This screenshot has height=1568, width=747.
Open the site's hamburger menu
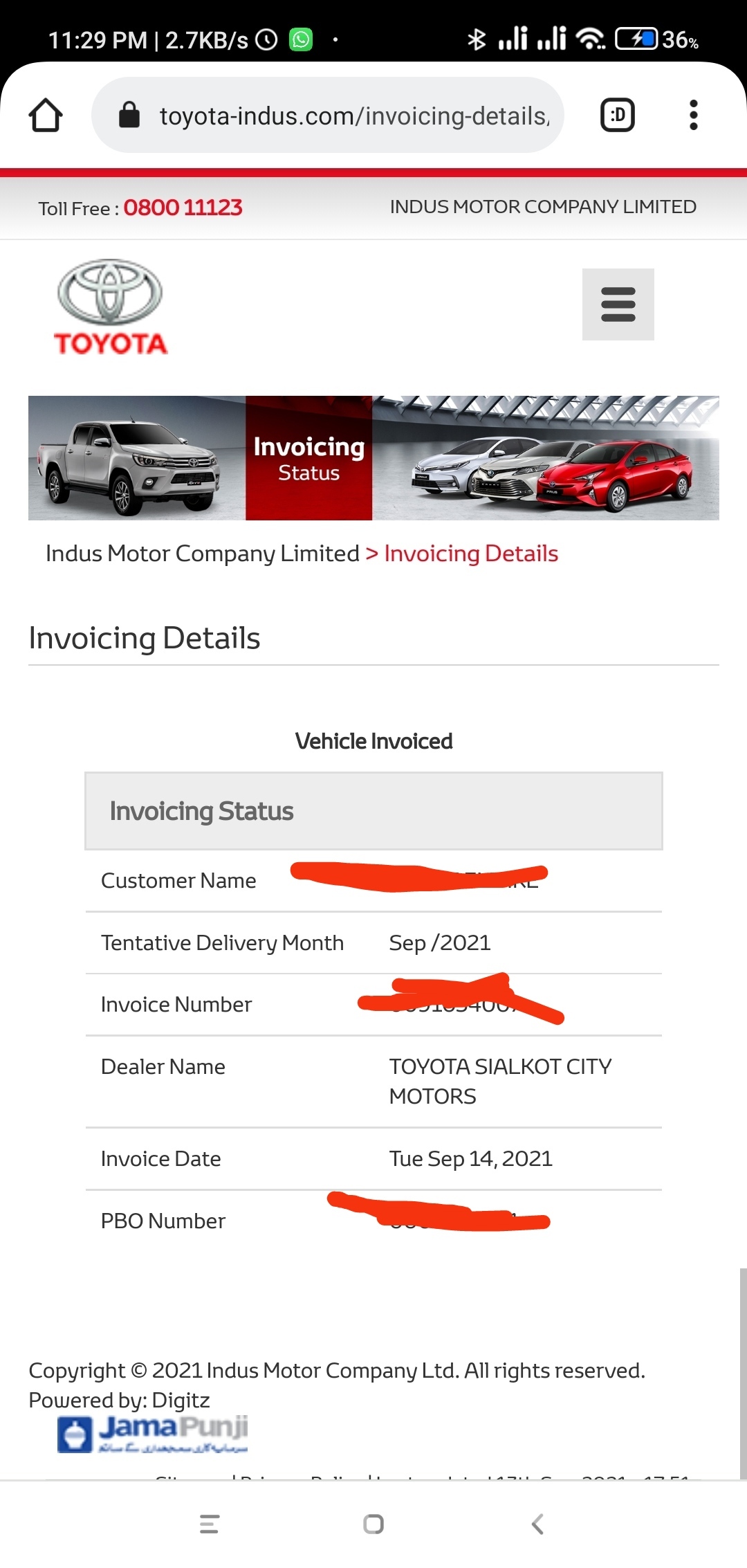pyautogui.click(x=618, y=304)
